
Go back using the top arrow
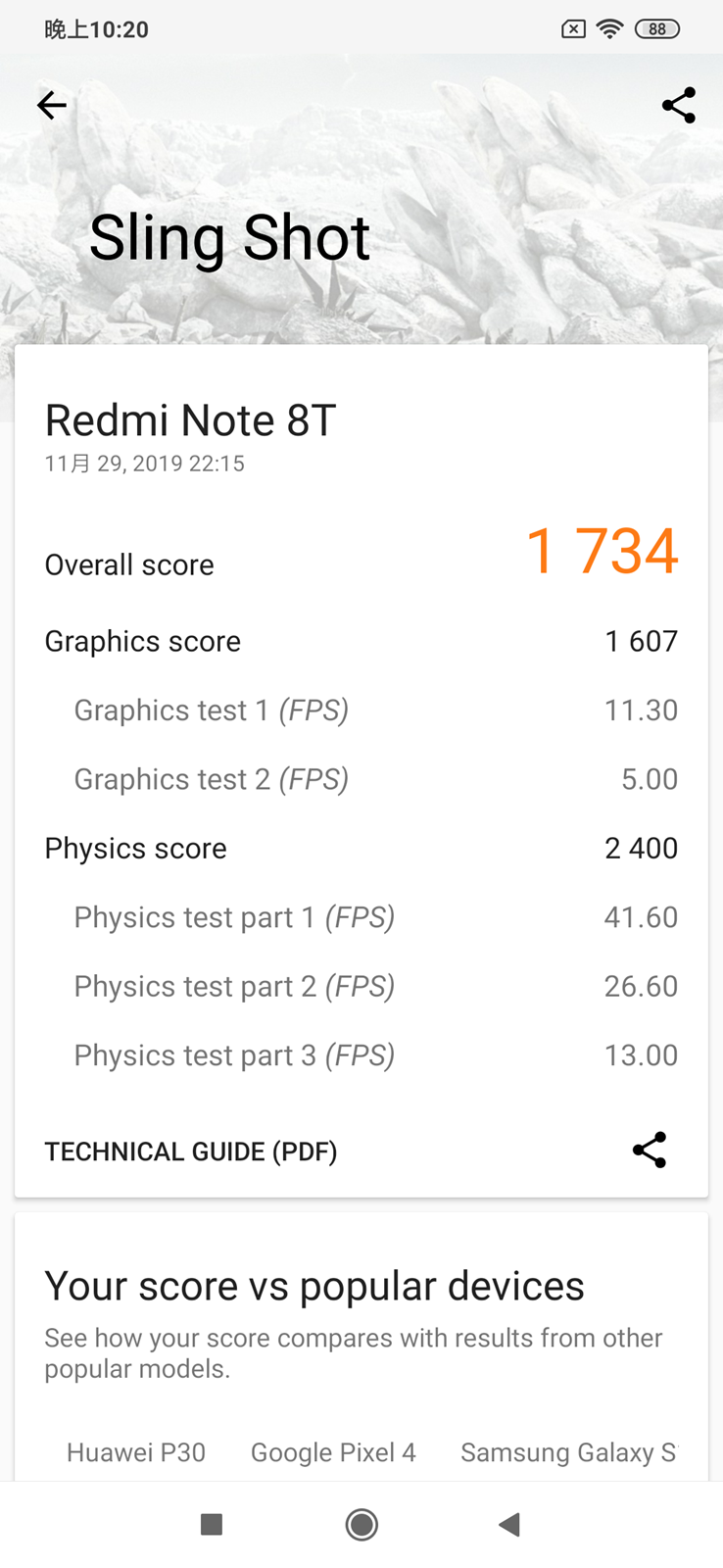(52, 105)
